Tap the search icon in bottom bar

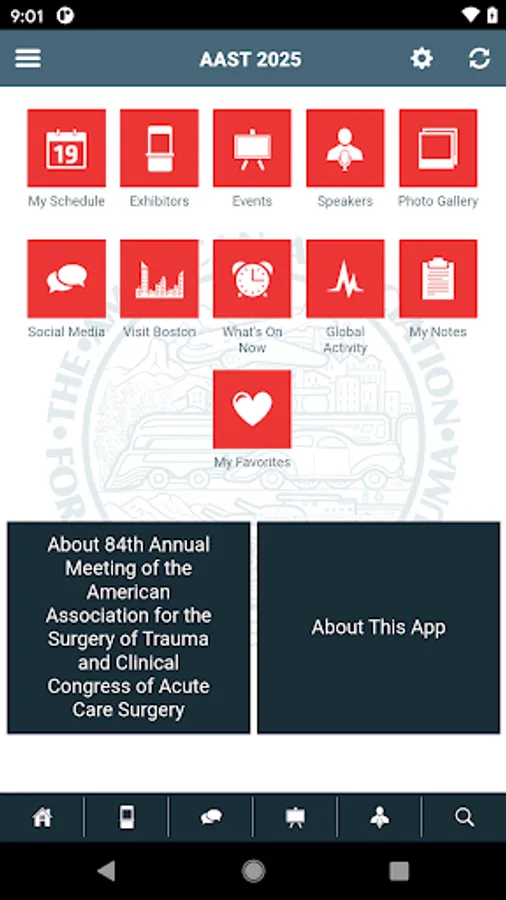point(464,817)
